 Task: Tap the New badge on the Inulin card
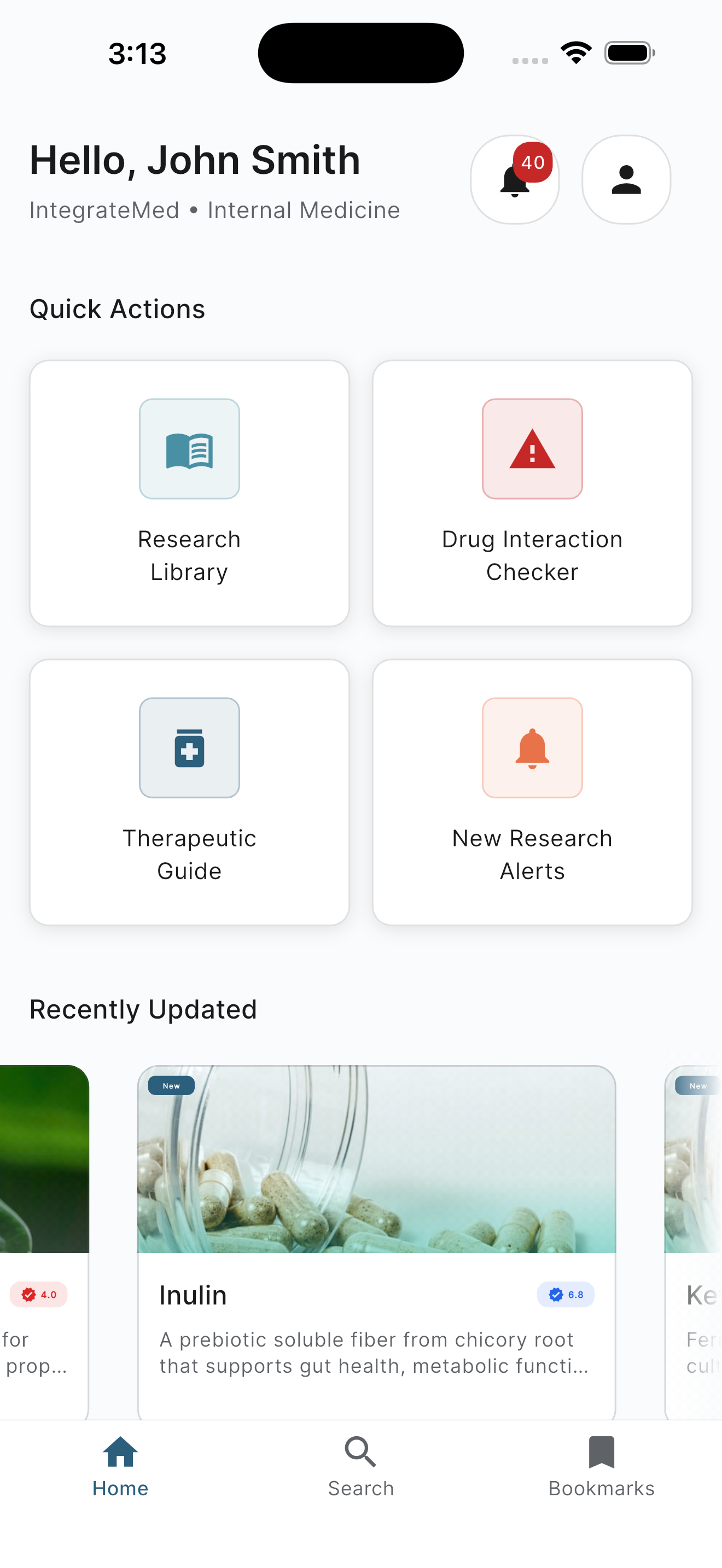[171, 1085]
